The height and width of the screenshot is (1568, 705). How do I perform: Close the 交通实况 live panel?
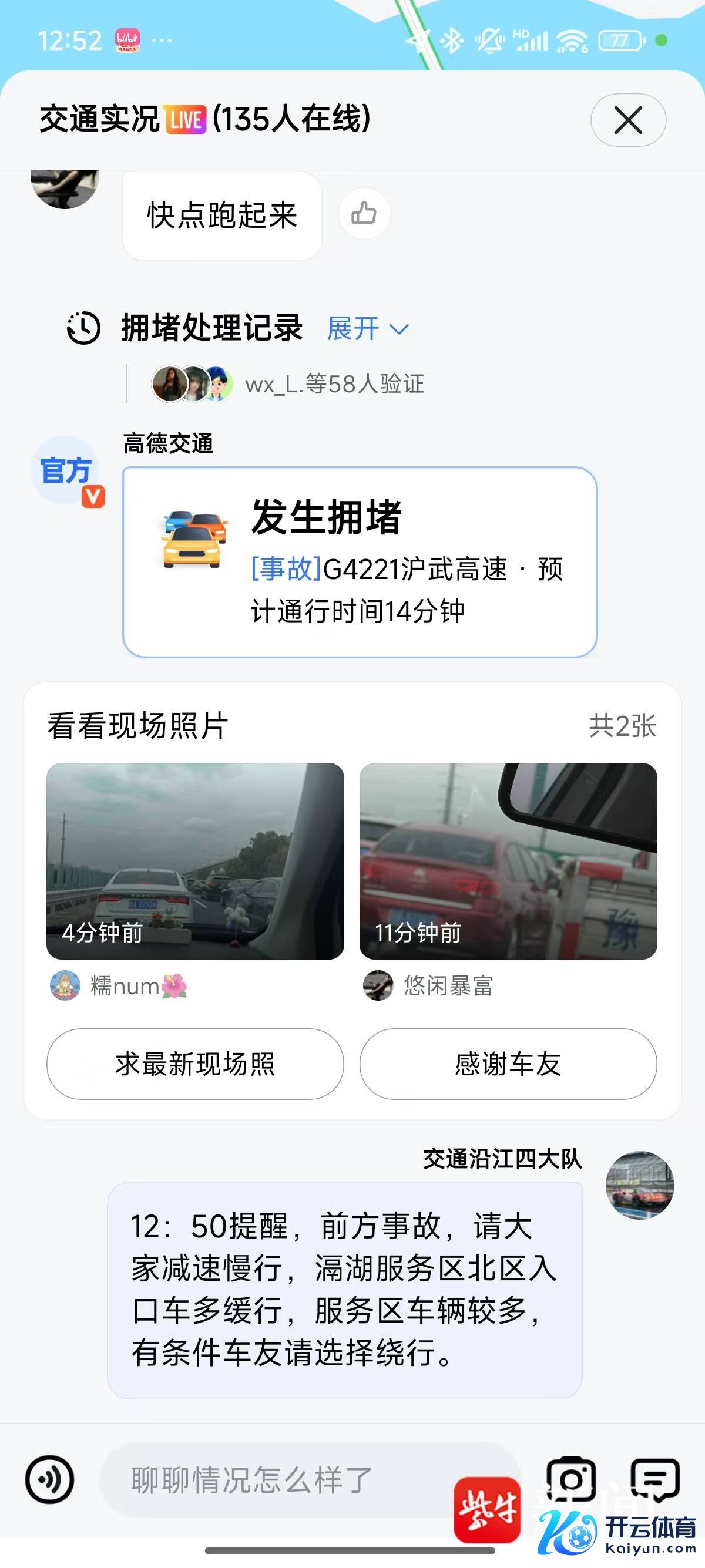point(627,120)
